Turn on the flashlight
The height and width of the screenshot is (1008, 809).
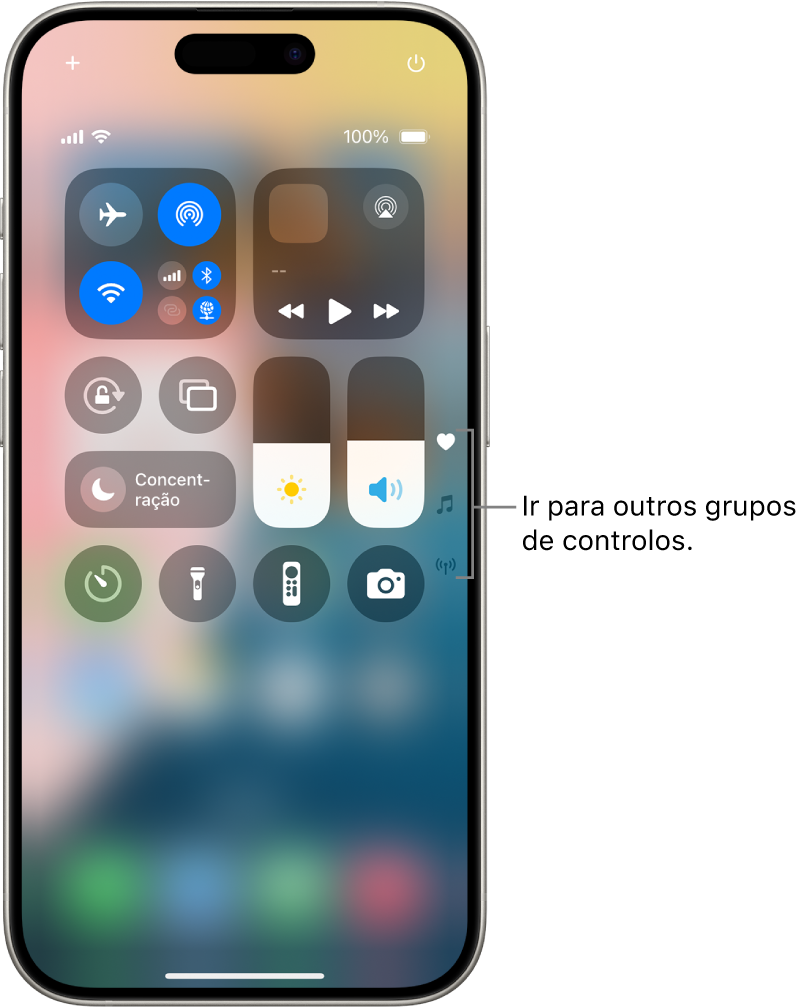[x=197, y=584]
